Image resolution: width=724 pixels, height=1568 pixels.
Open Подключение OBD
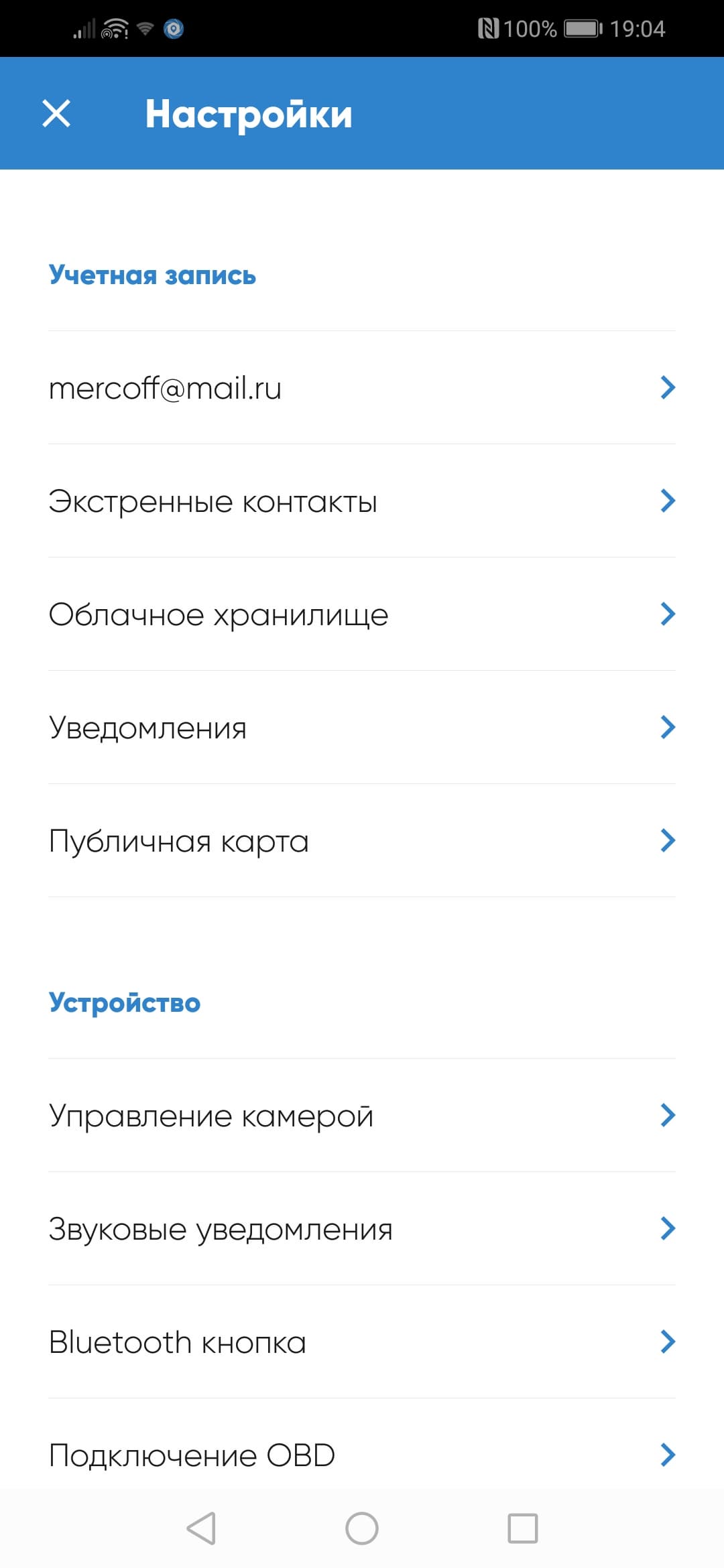click(362, 1454)
